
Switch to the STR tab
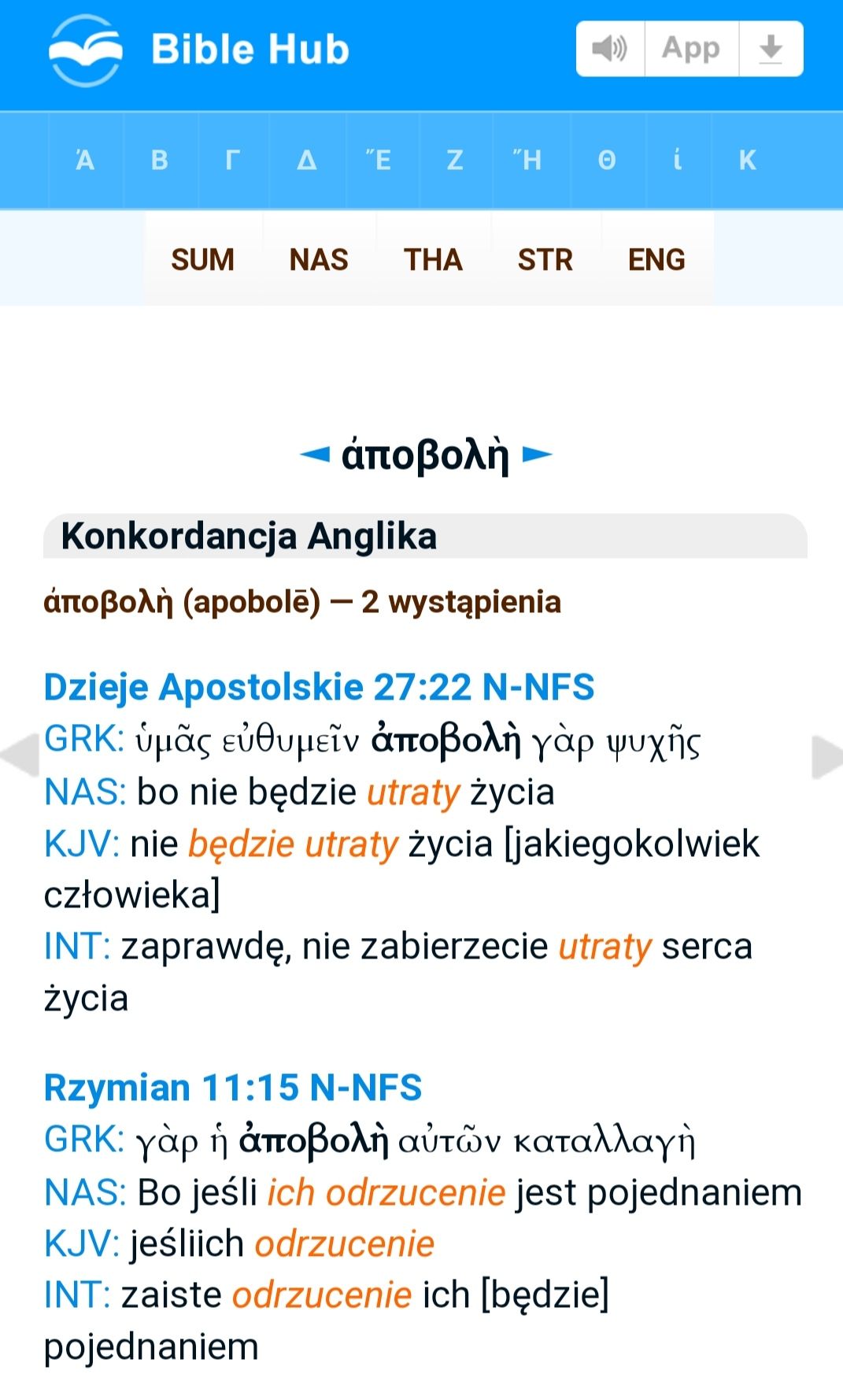pyautogui.click(x=545, y=260)
